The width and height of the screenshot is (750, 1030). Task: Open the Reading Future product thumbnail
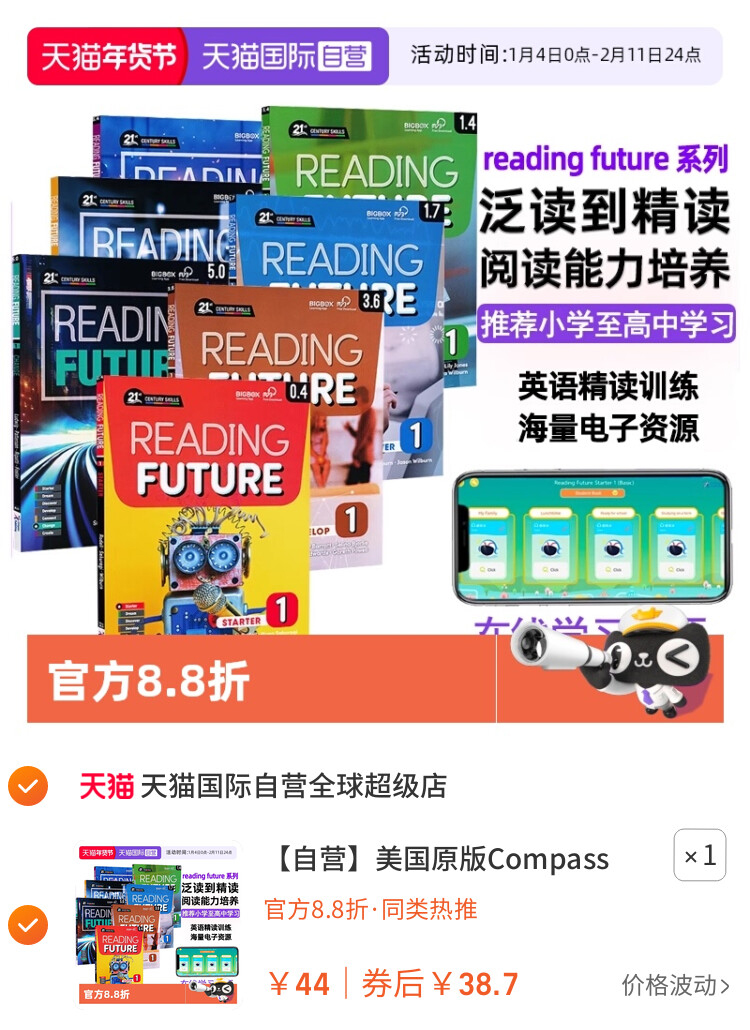[160, 922]
